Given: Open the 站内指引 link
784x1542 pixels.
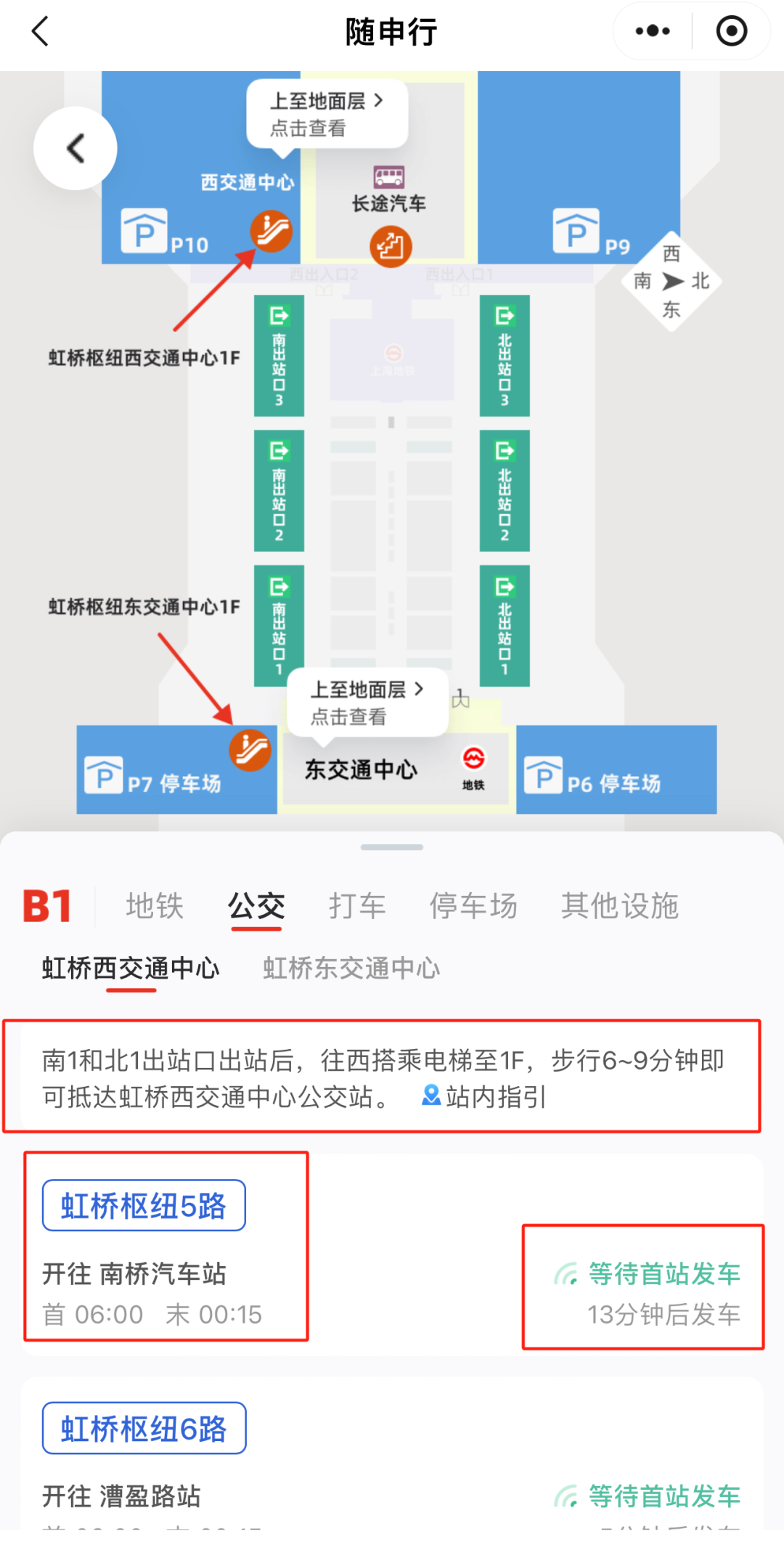Looking at the screenshot, I should (x=484, y=1097).
